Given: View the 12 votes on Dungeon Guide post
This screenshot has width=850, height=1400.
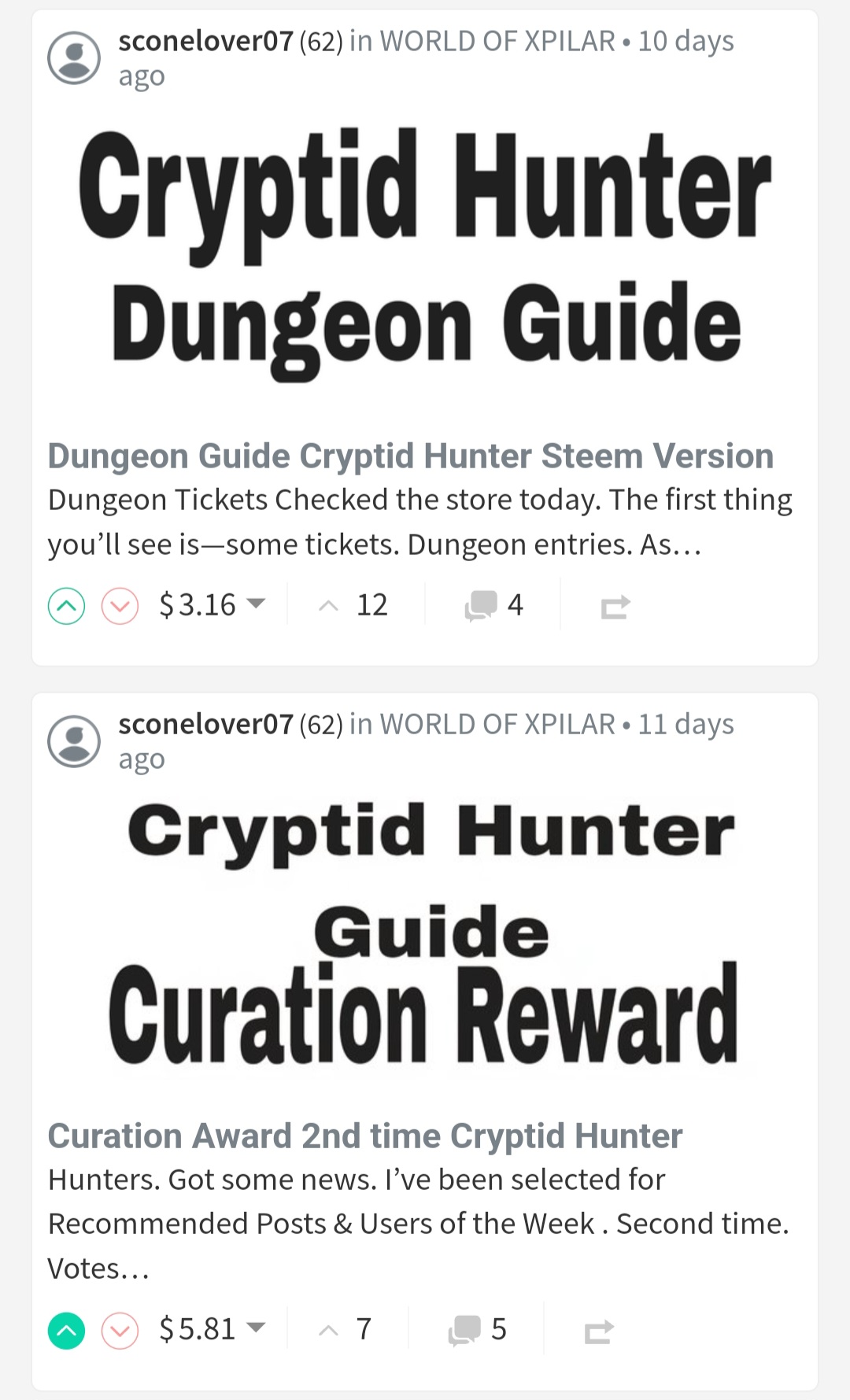Looking at the screenshot, I should [x=353, y=604].
